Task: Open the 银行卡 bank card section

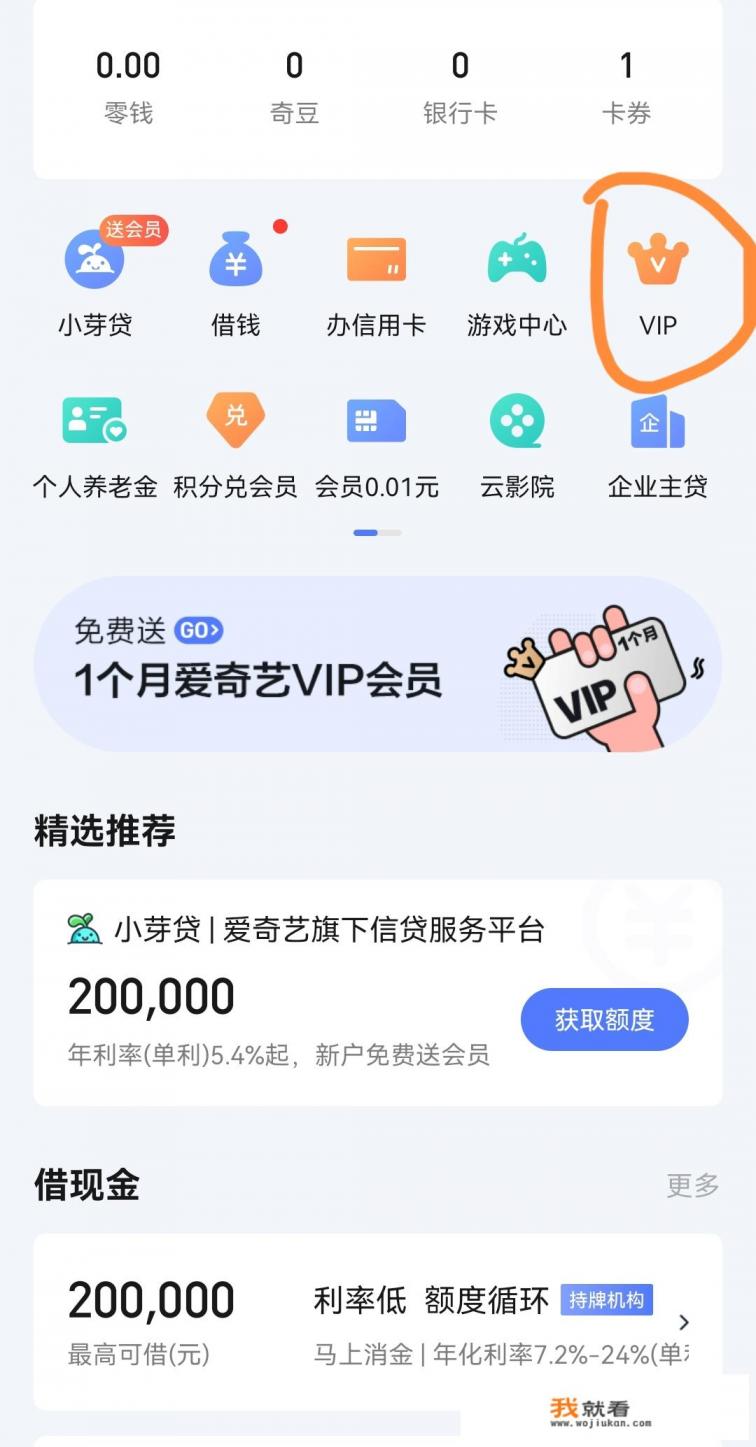Action: [460, 85]
